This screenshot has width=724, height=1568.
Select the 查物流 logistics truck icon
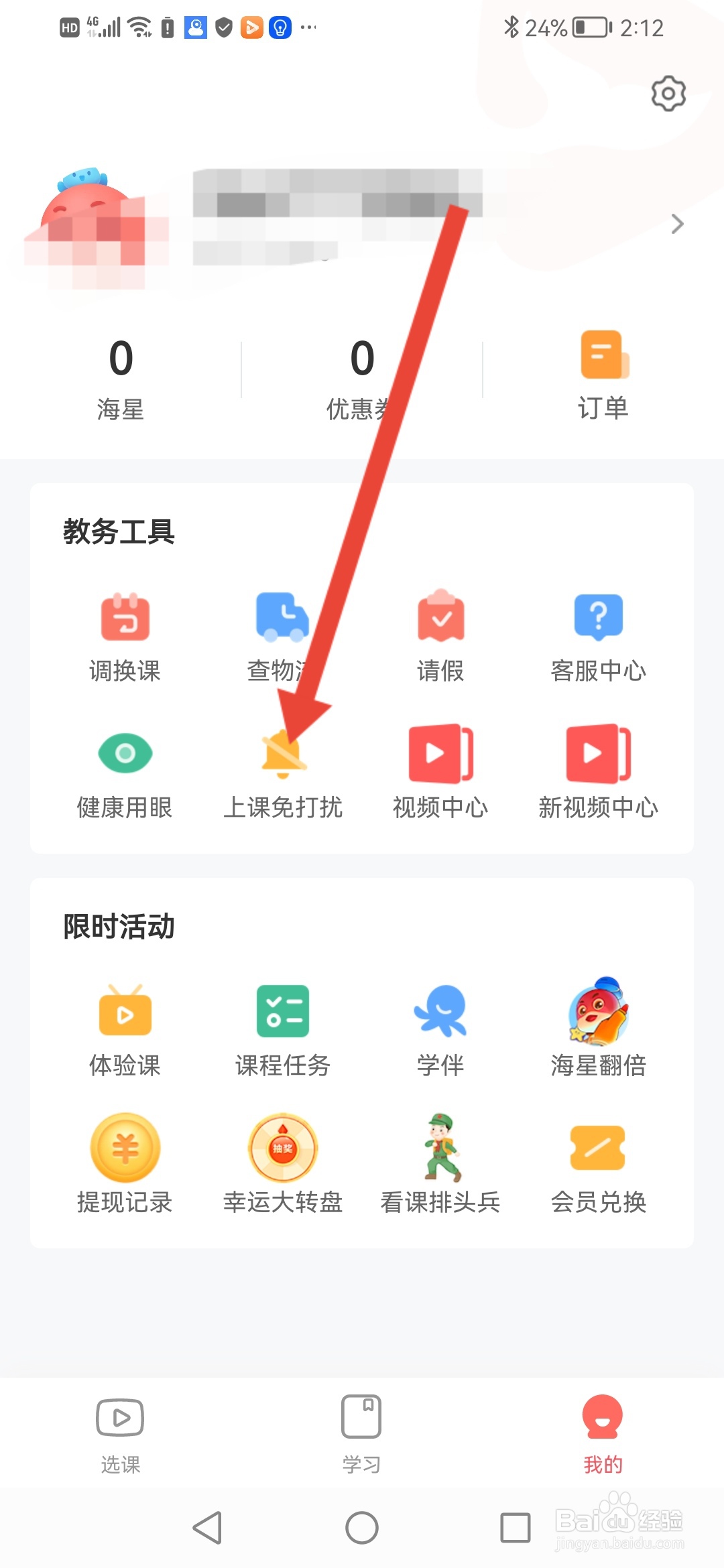click(282, 617)
